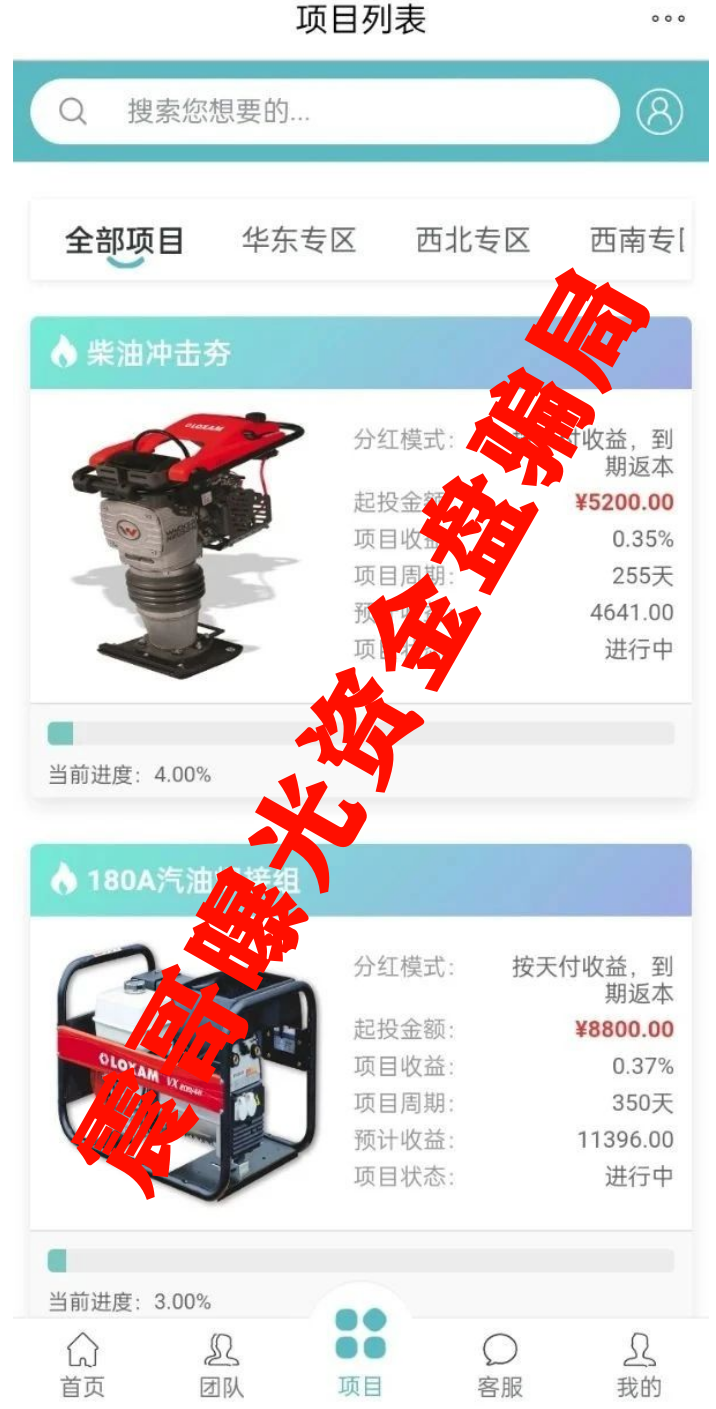The height and width of the screenshot is (1409, 716).
Task: Select the 全部项目 tab
Action: [124, 241]
